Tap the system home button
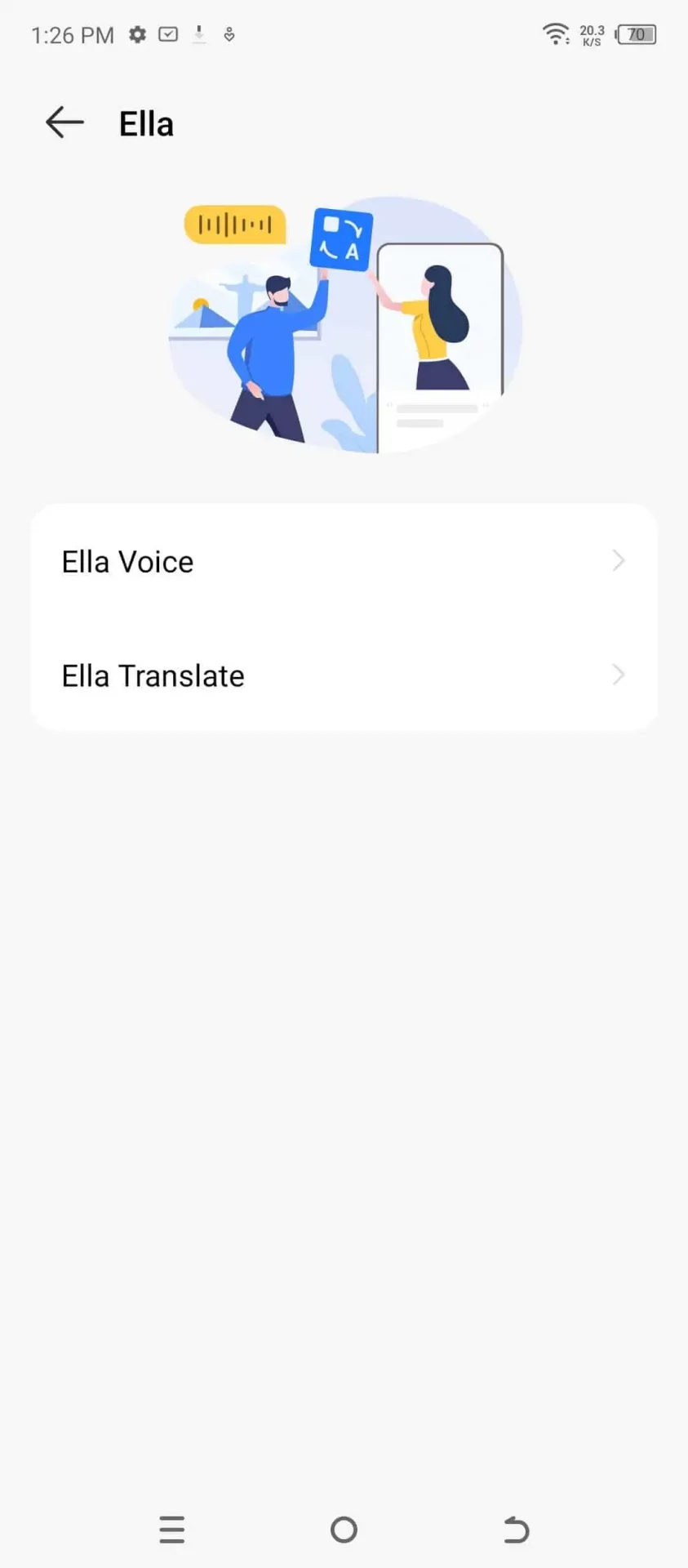Image resolution: width=688 pixels, height=1568 pixels. point(344,1529)
